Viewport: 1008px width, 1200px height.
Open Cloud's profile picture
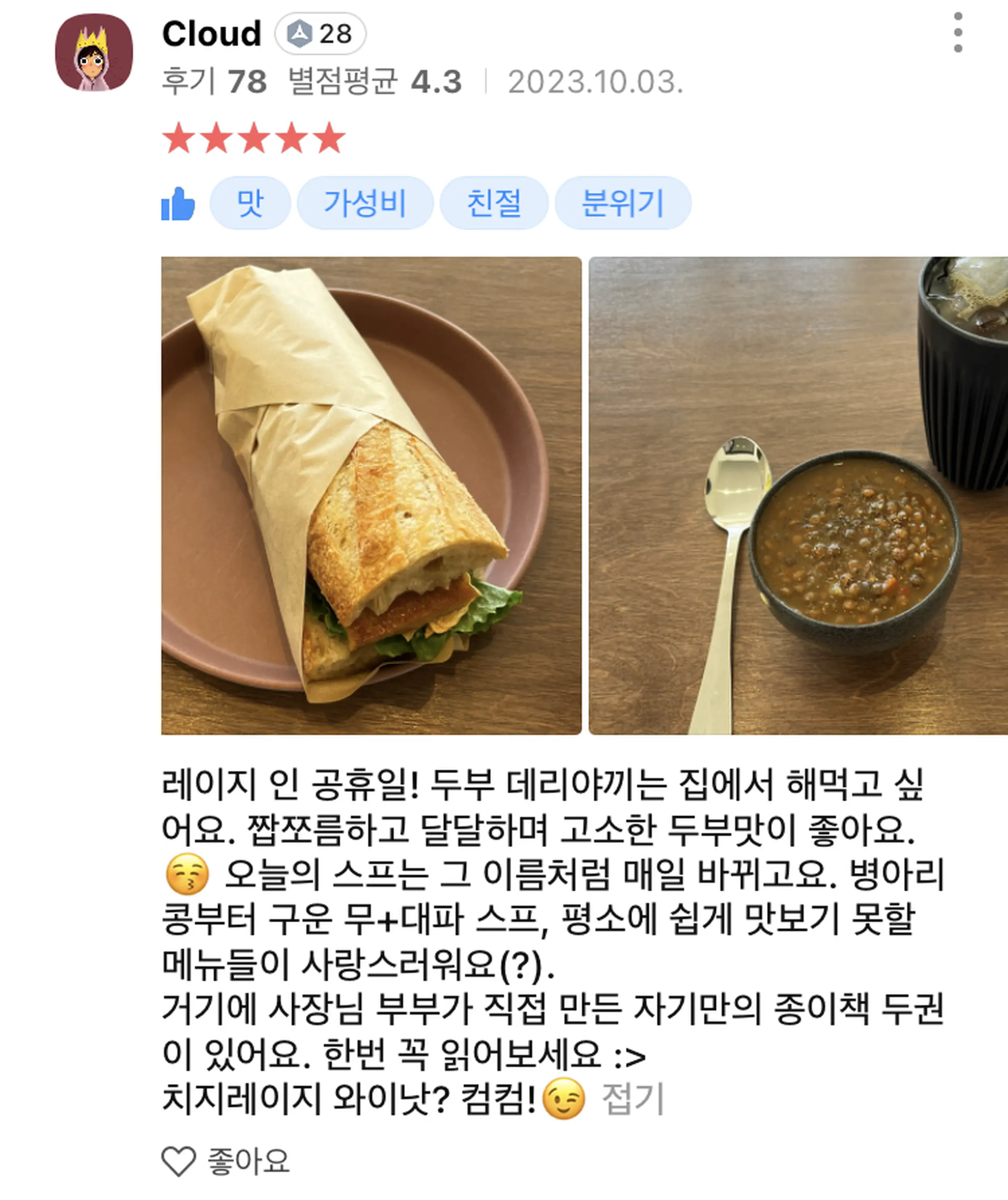94,52
